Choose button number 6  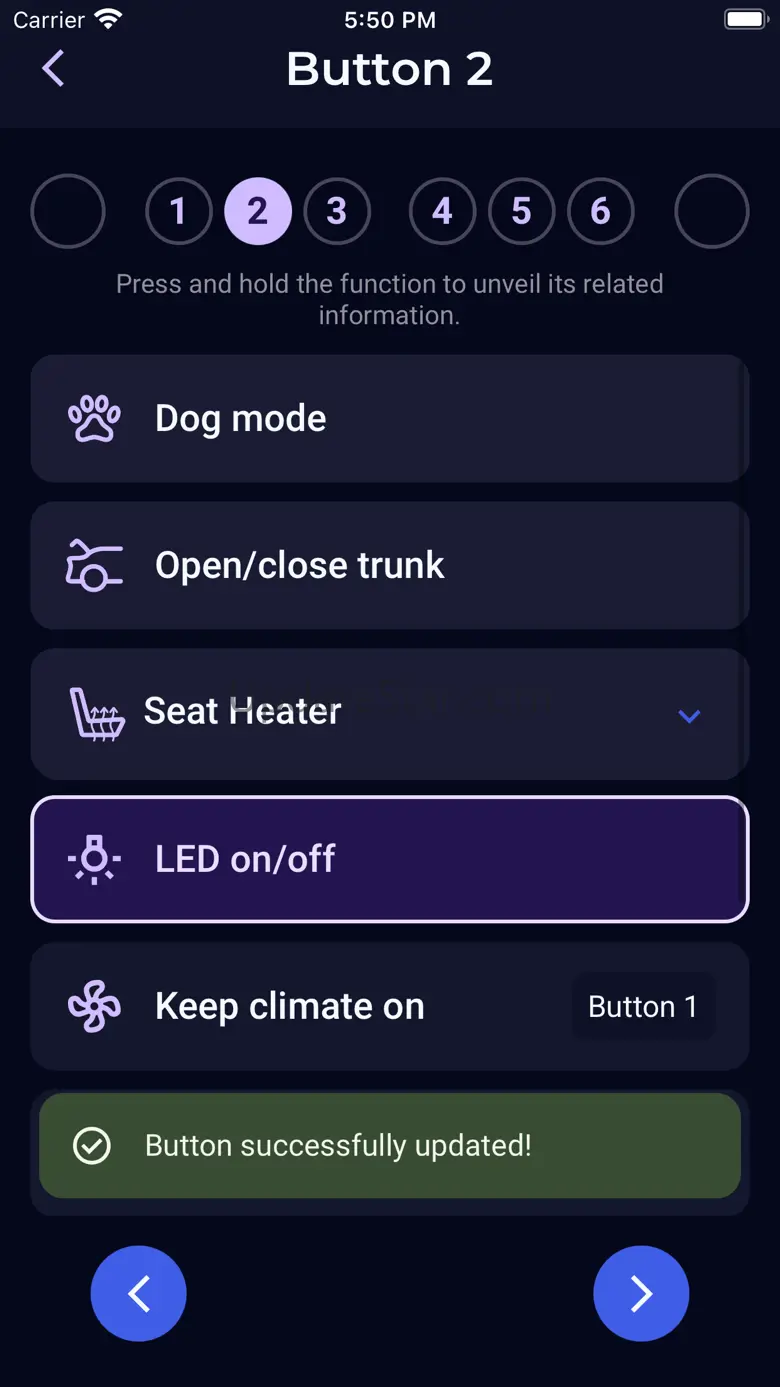pyautogui.click(x=600, y=211)
